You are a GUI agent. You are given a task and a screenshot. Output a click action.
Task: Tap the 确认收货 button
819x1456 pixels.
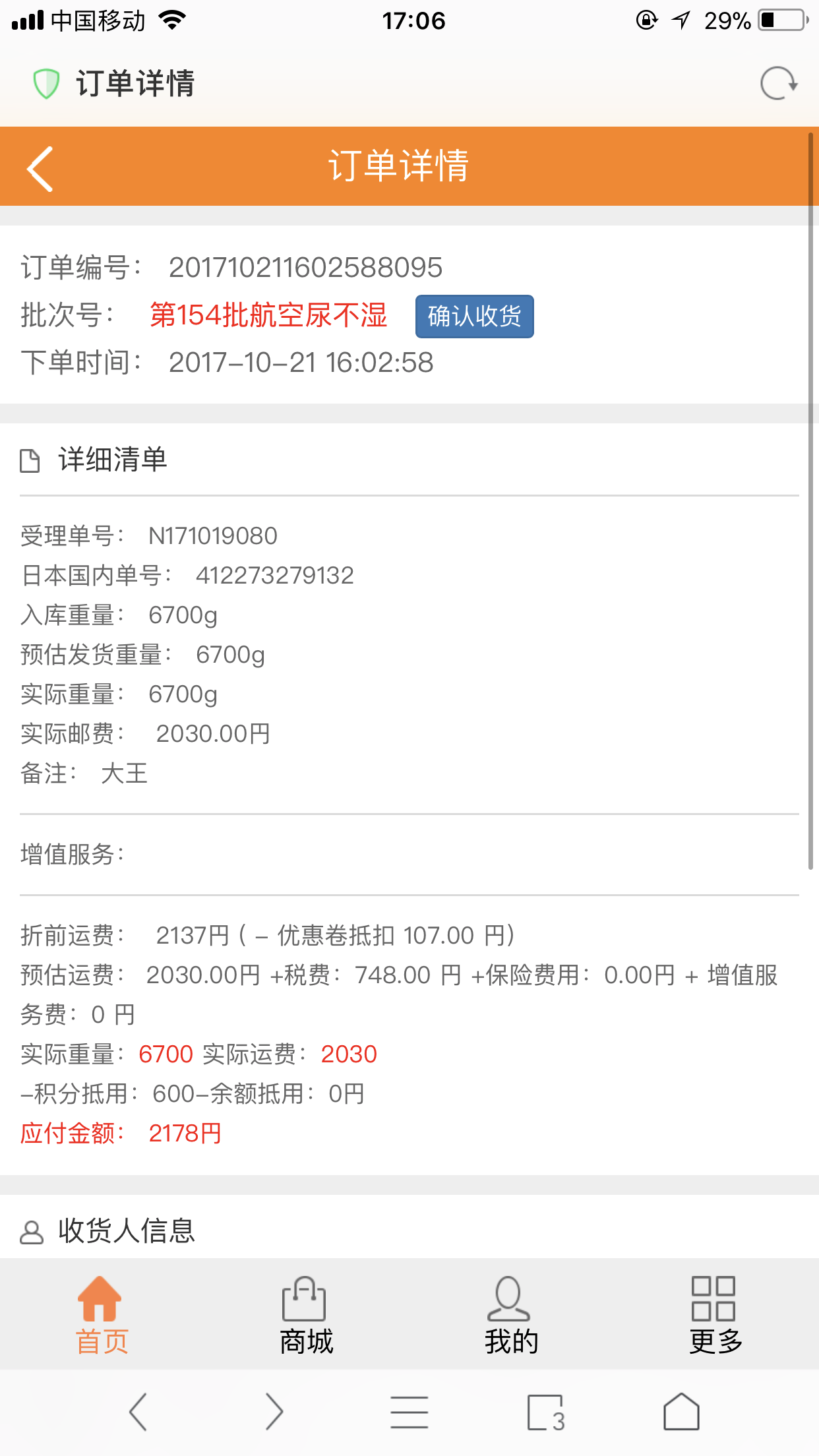coord(474,317)
